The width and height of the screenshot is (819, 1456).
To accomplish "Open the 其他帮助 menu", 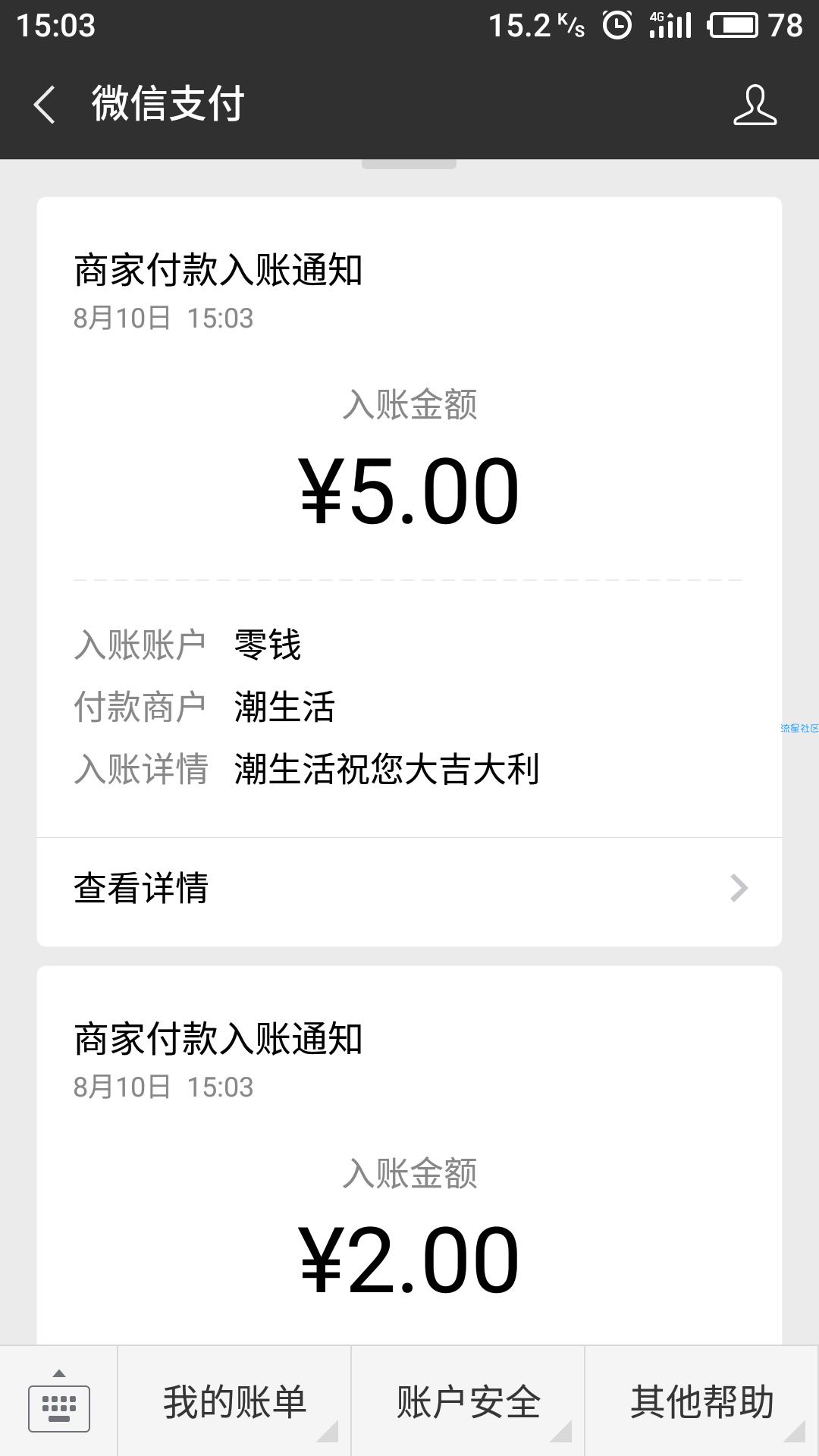I will pos(702,1401).
